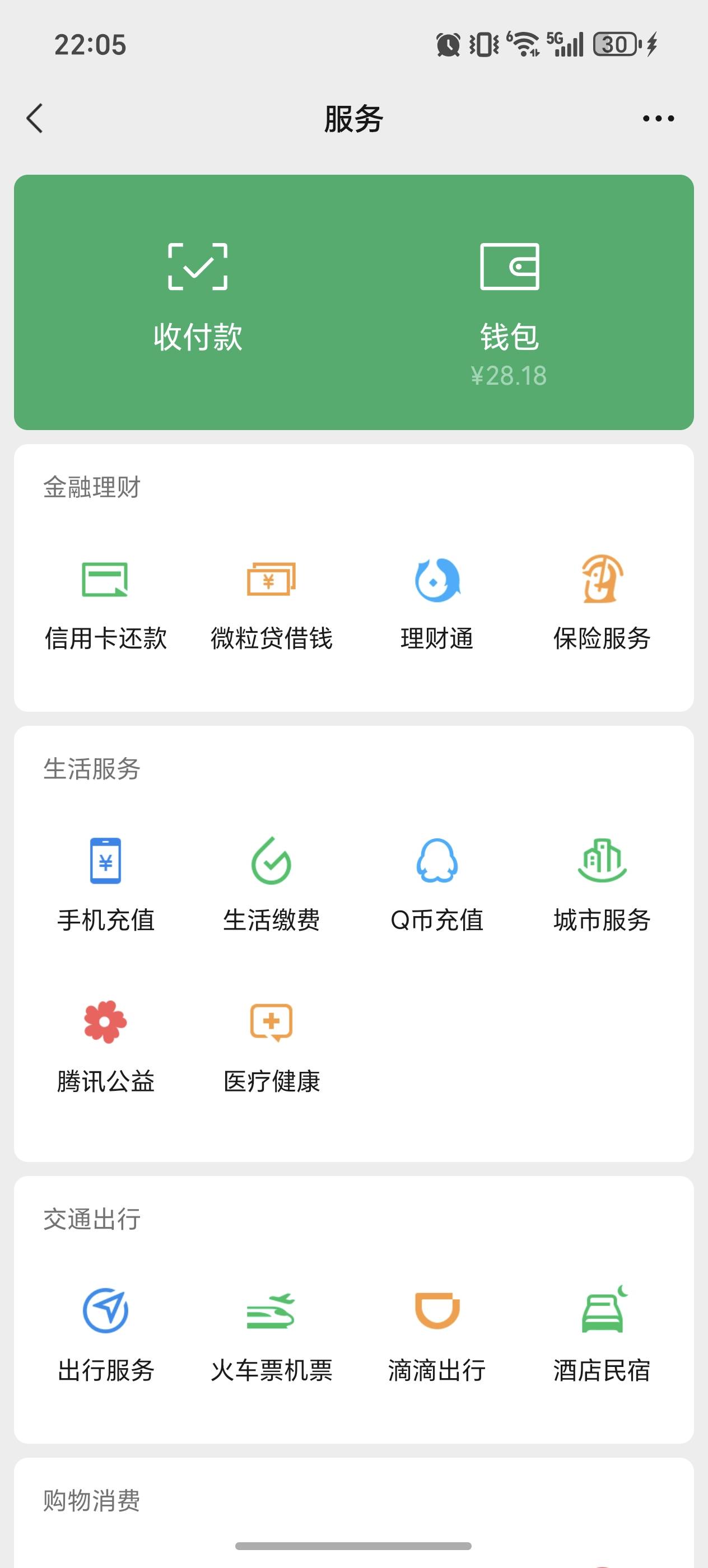The image size is (708, 1568).
Task: Open 保险服务 insurance services
Action: [602, 604]
